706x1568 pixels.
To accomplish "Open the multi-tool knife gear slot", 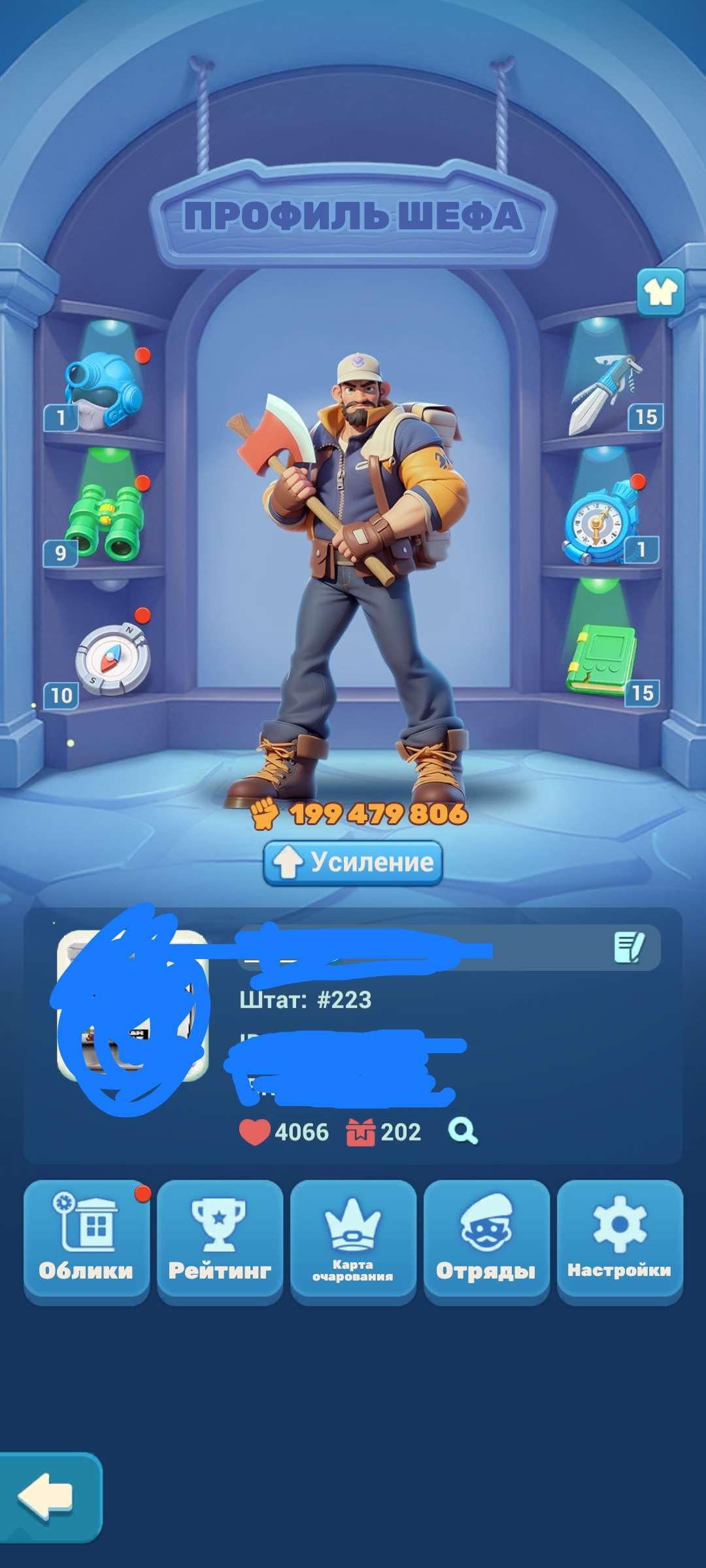I will pyautogui.click(x=605, y=395).
